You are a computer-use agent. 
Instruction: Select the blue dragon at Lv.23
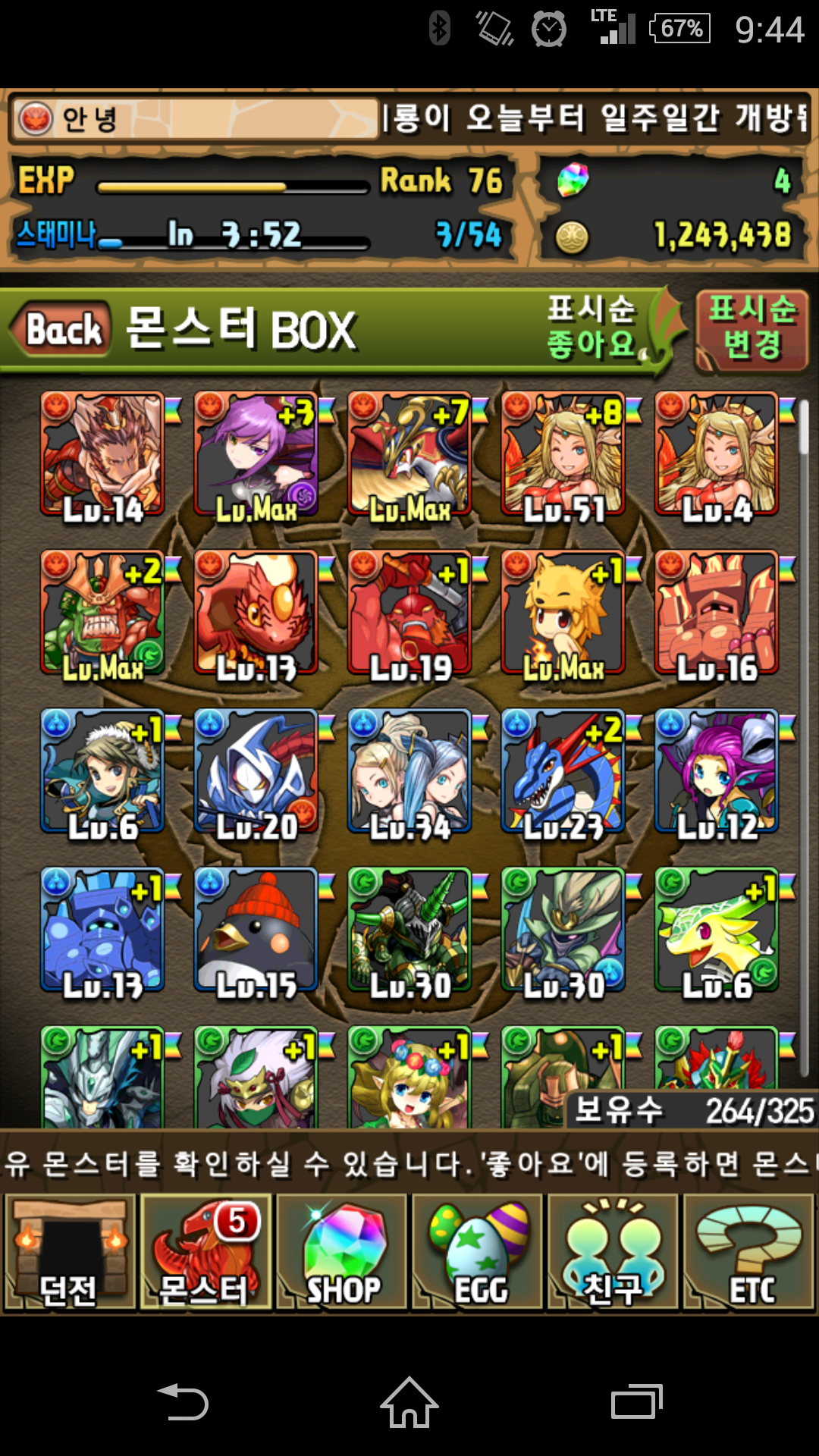[x=563, y=772]
